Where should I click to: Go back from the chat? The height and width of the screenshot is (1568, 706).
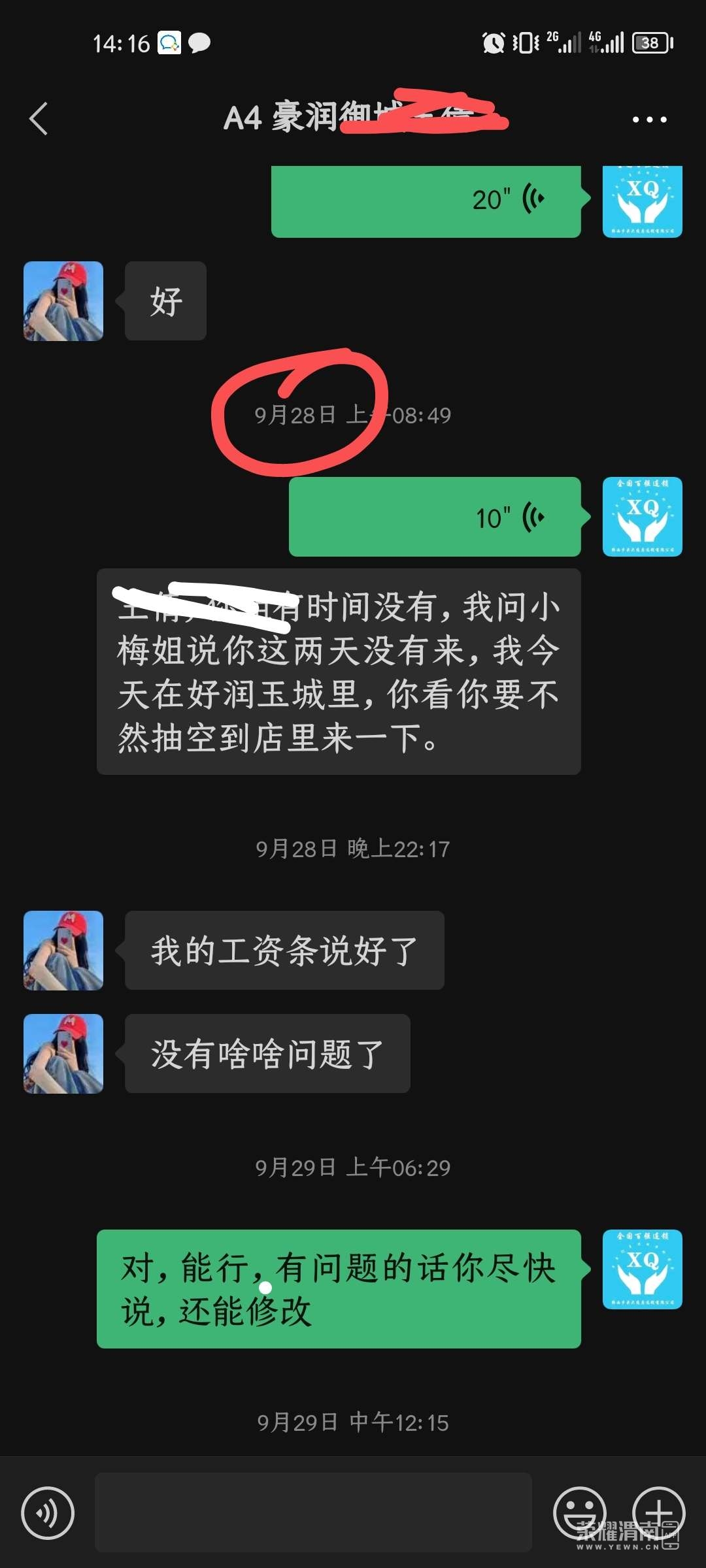pyautogui.click(x=39, y=119)
